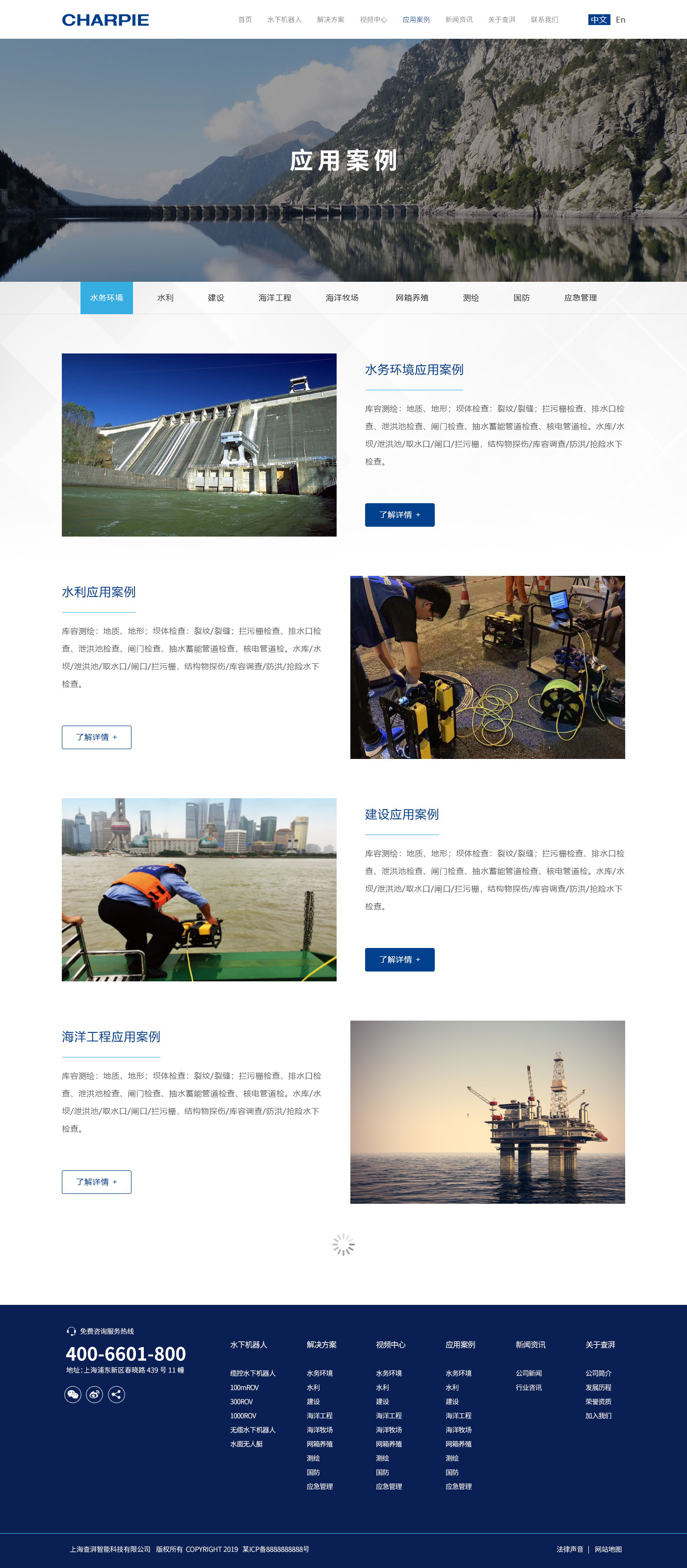The image size is (687, 1568).
Task: Open the Weibo icon in footer
Action: pyautogui.click(x=94, y=1394)
